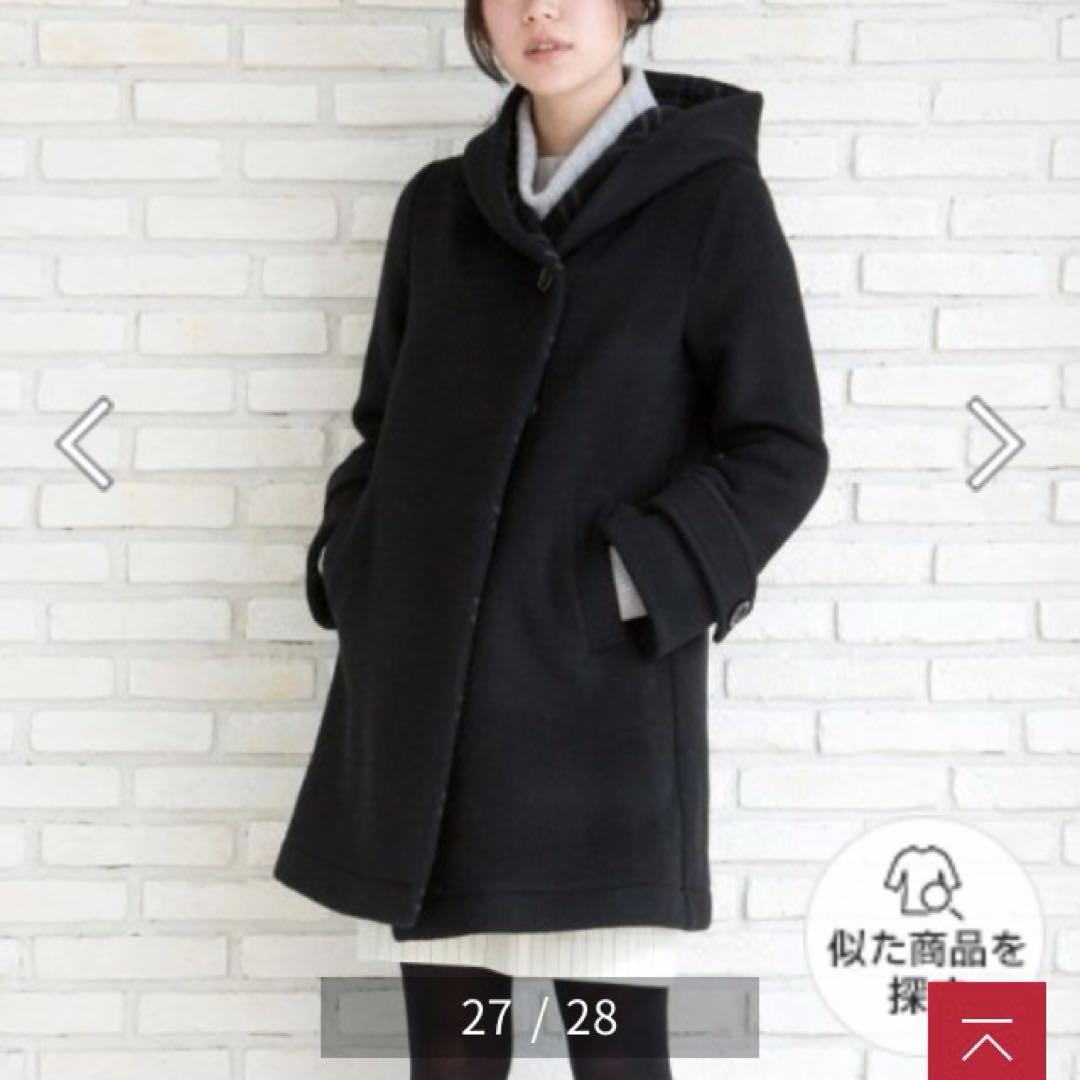
Task: Go to the previous product image
Action: coord(85,443)
